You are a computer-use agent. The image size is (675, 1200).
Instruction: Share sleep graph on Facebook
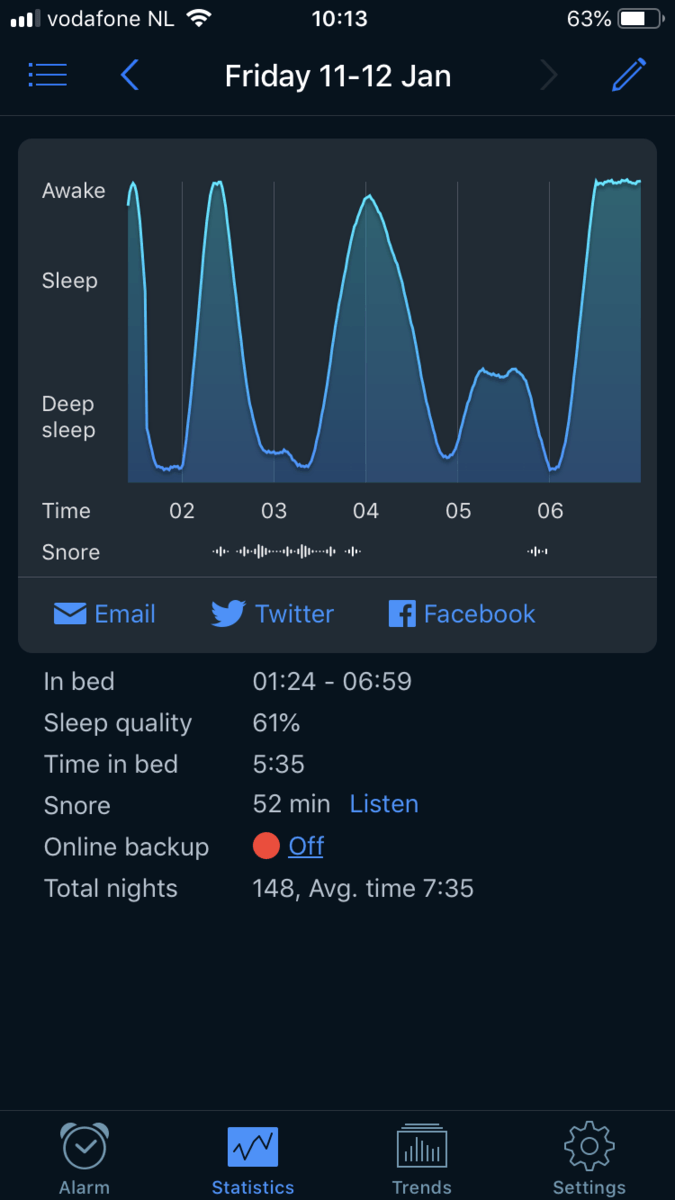point(462,614)
